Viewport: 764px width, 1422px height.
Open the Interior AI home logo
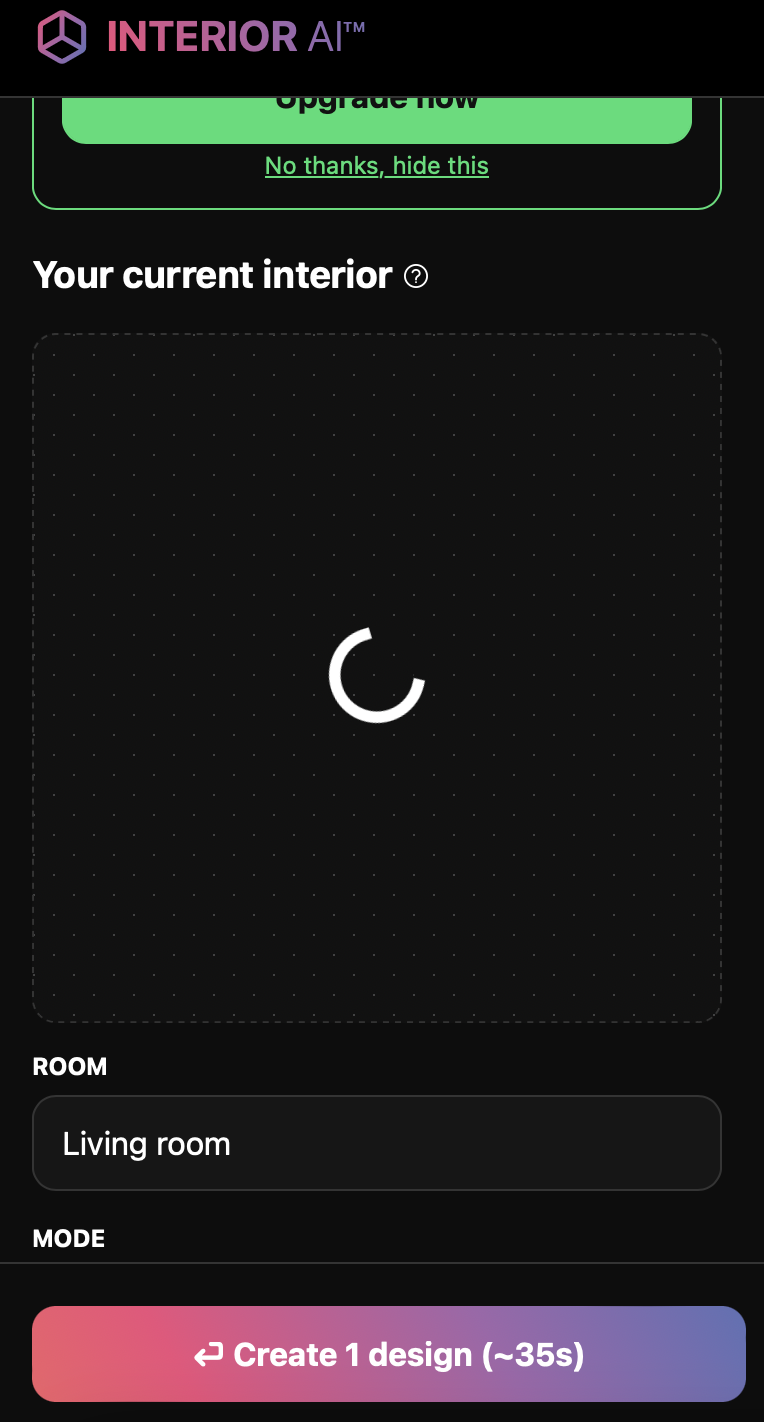click(x=201, y=37)
